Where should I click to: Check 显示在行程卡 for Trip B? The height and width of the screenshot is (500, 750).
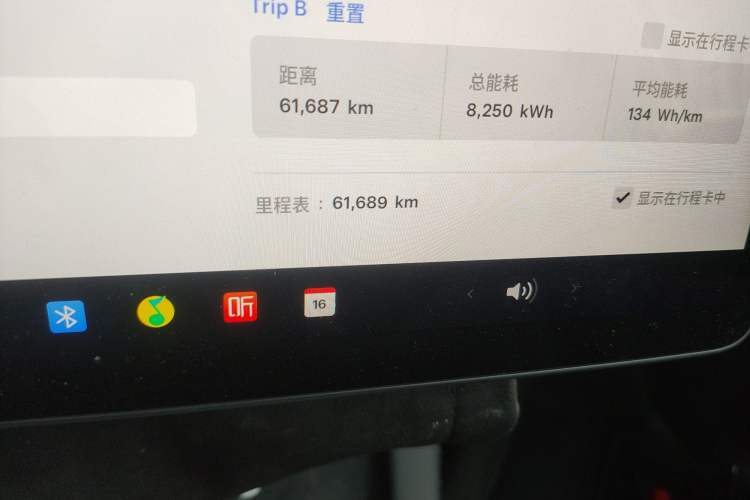[x=652, y=37]
